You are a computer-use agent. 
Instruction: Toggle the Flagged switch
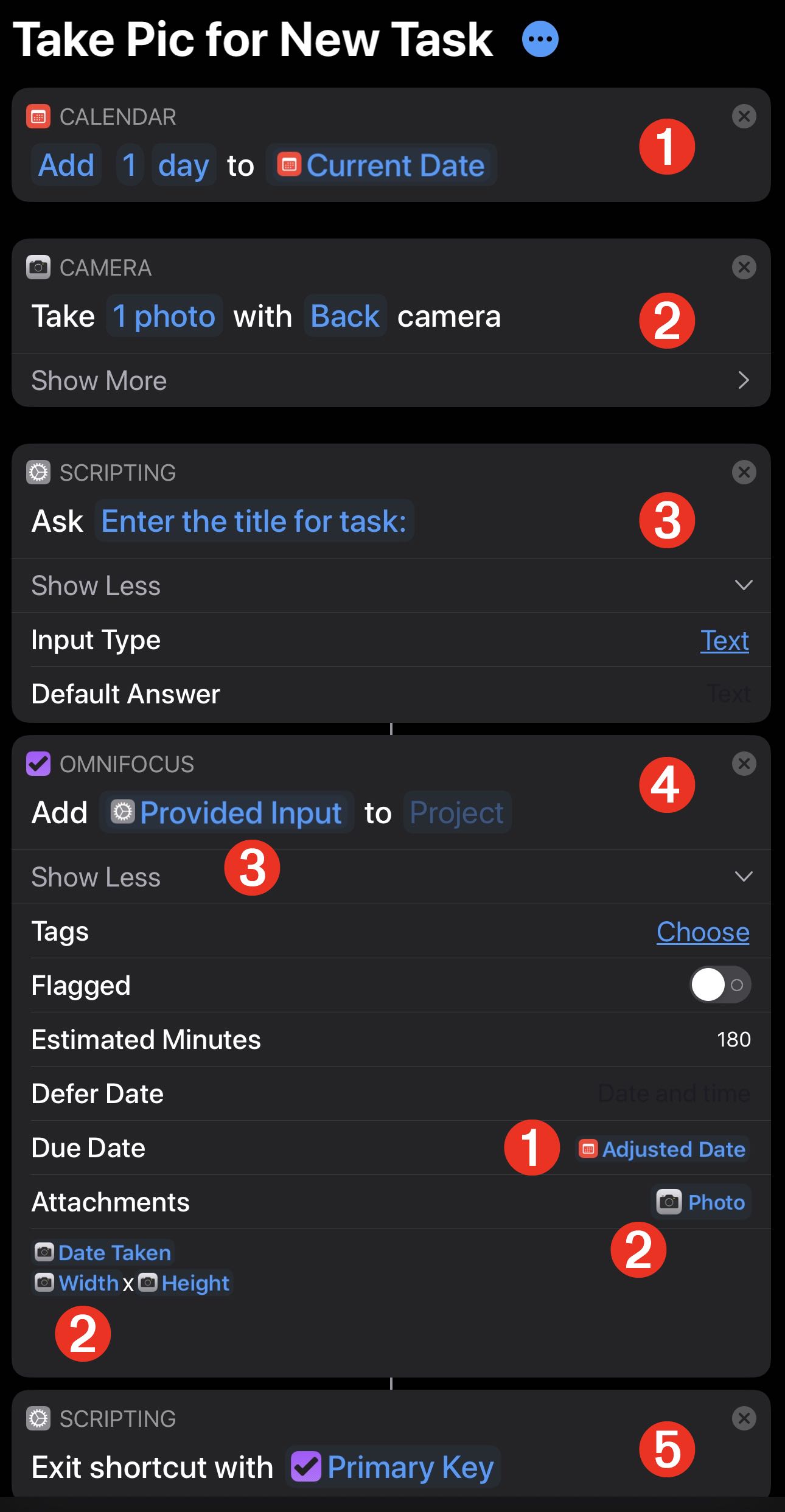coord(720,985)
